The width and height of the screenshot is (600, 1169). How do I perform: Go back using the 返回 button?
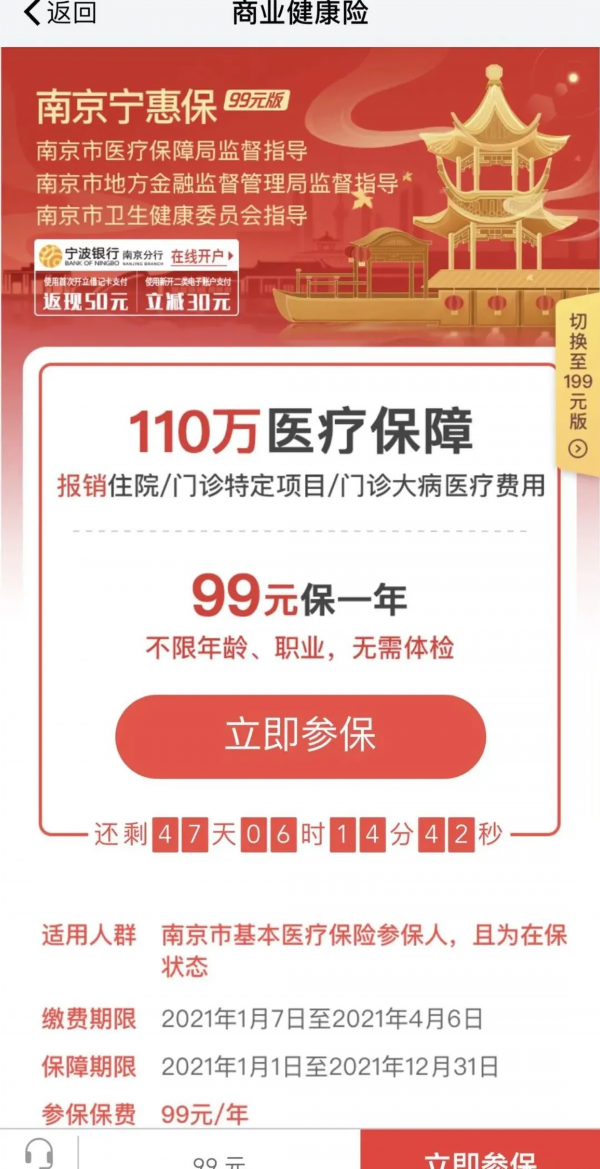[60, 14]
